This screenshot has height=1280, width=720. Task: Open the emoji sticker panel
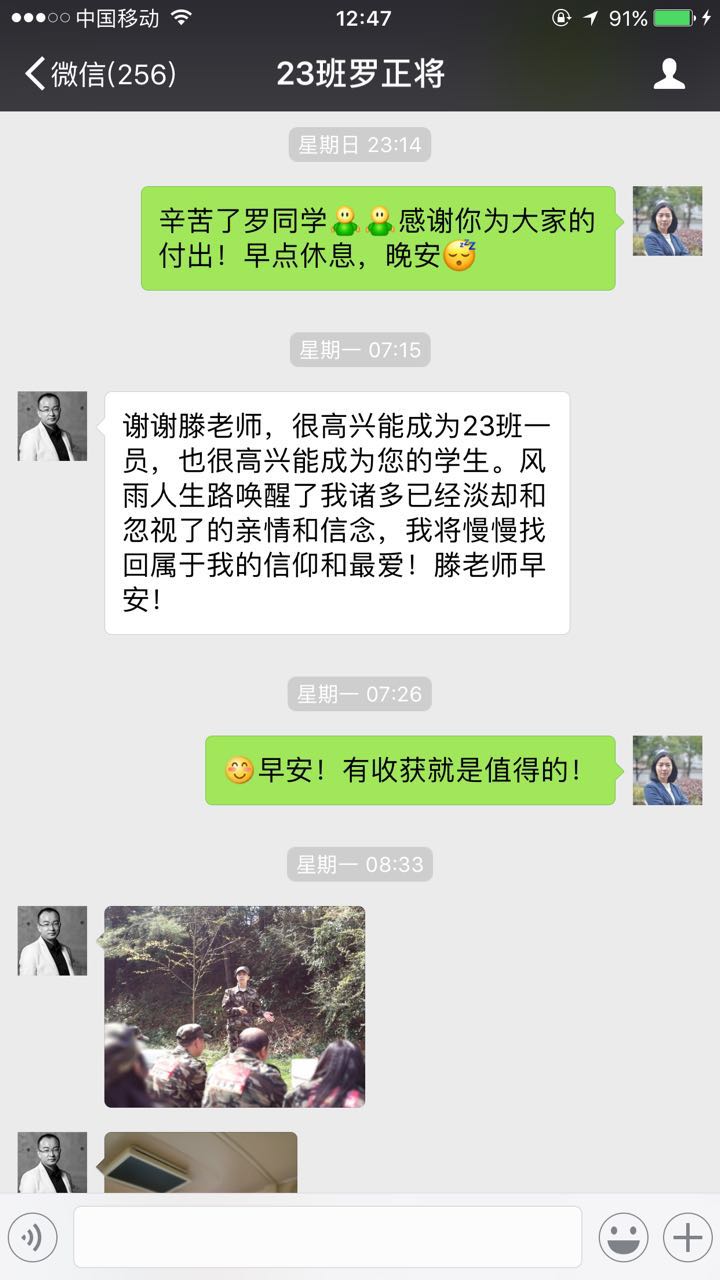tap(623, 1238)
